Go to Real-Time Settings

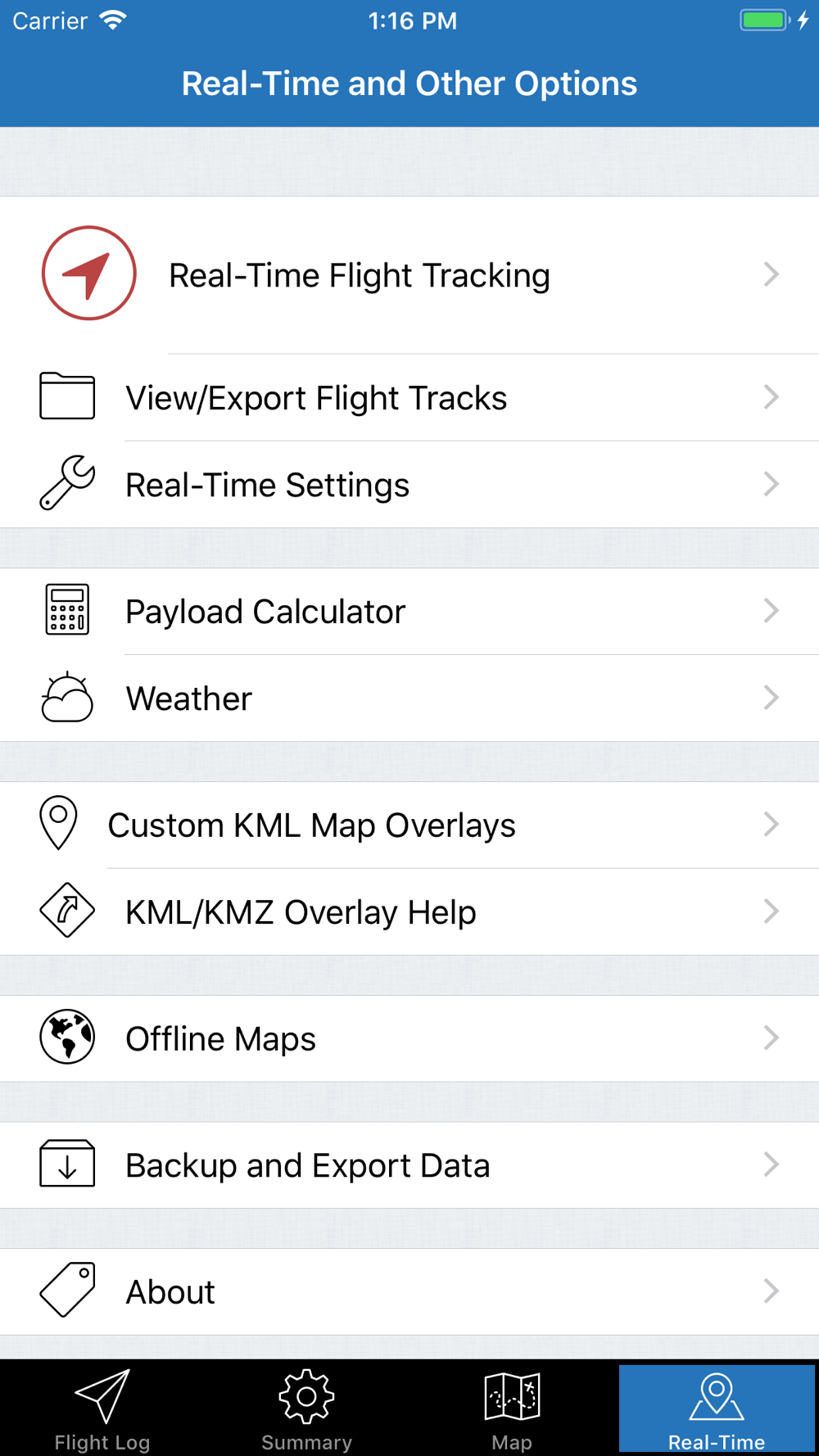point(409,485)
